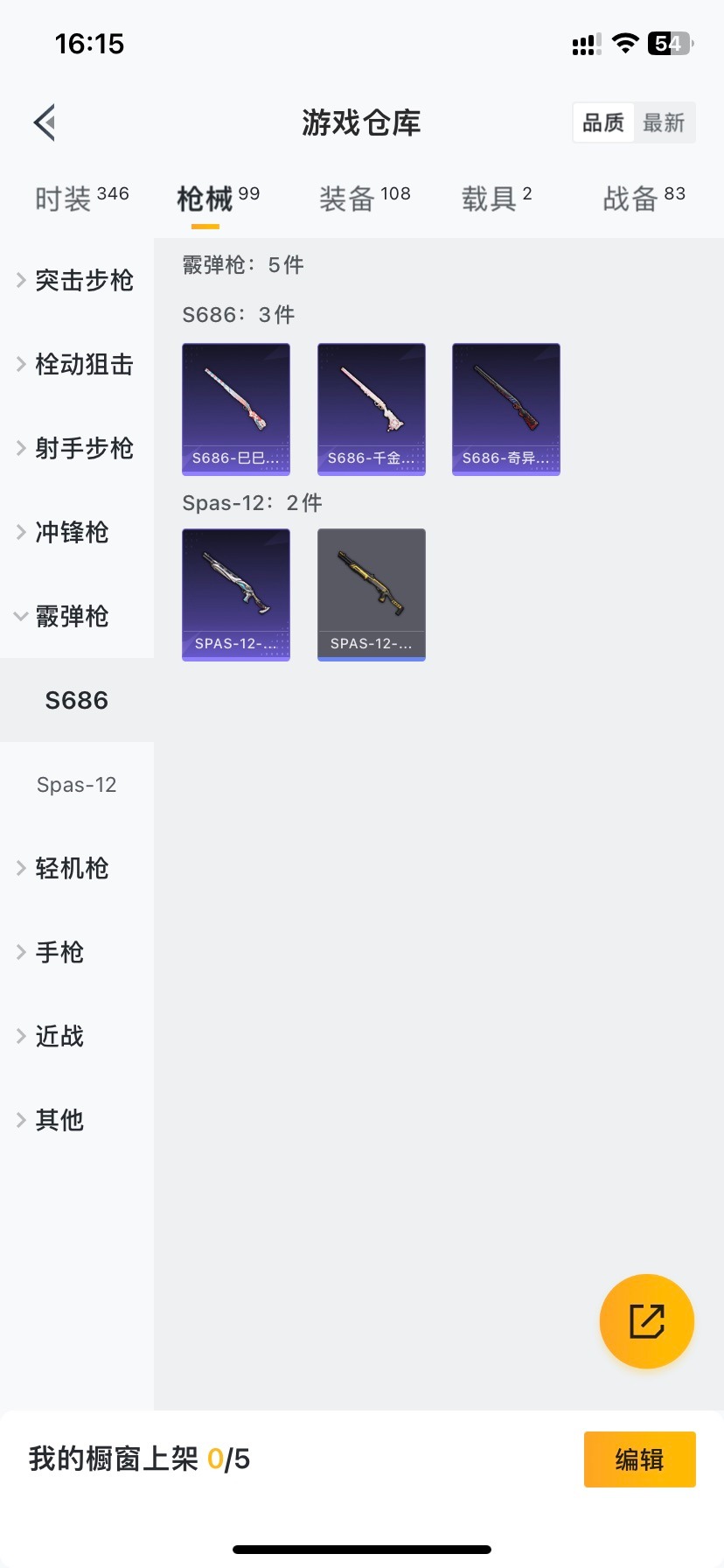The width and height of the screenshot is (724, 1568).
Task: Switch to the 时装 tab
Action: 81,199
